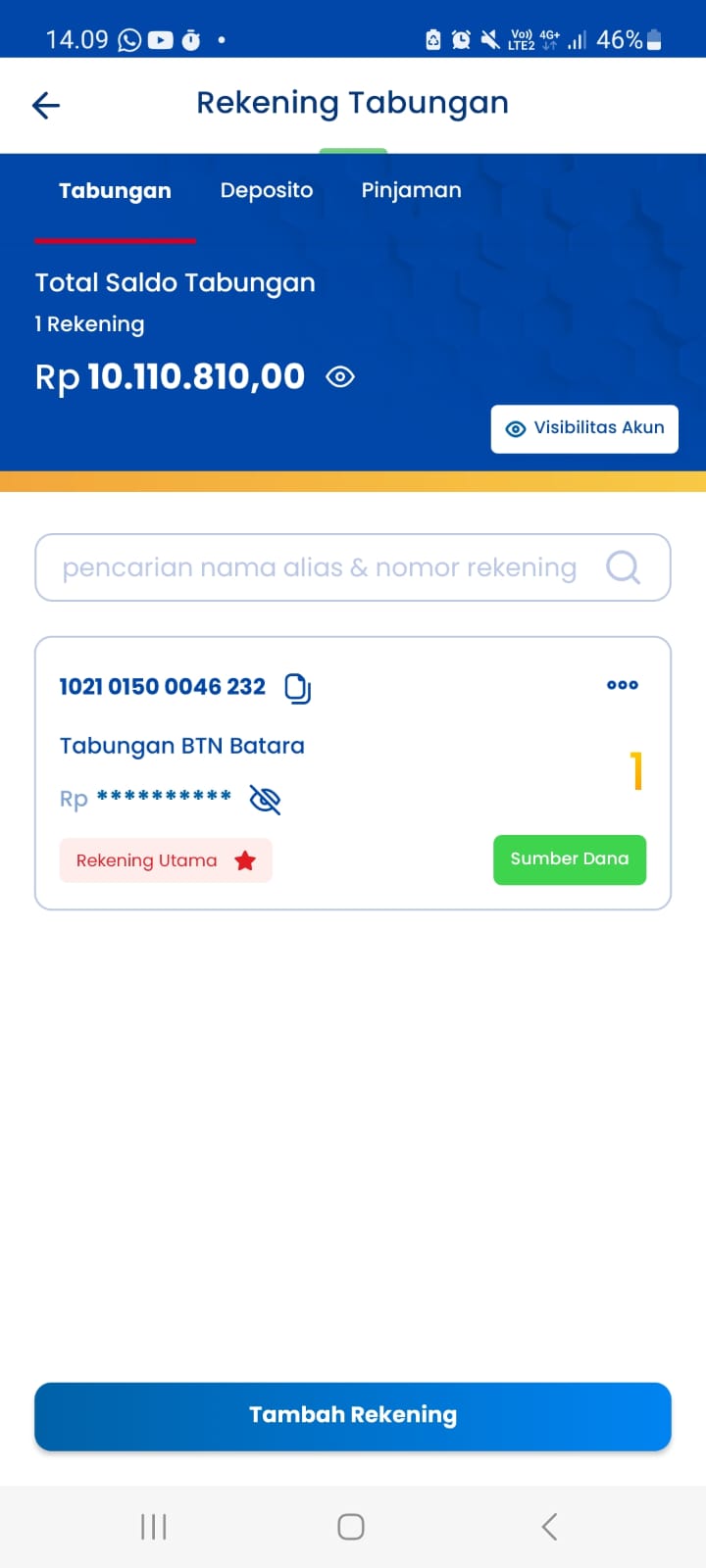Tap the Sumber Dana button
This screenshot has height=1568, width=706.
click(x=569, y=859)
